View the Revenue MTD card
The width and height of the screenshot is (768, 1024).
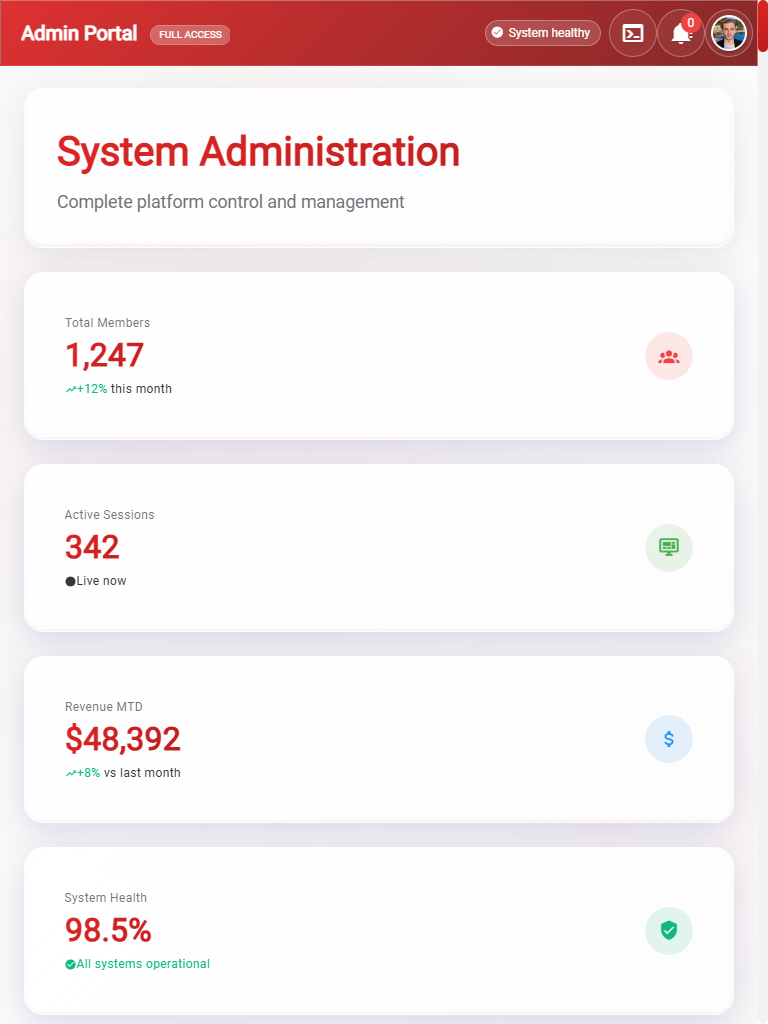379,739
